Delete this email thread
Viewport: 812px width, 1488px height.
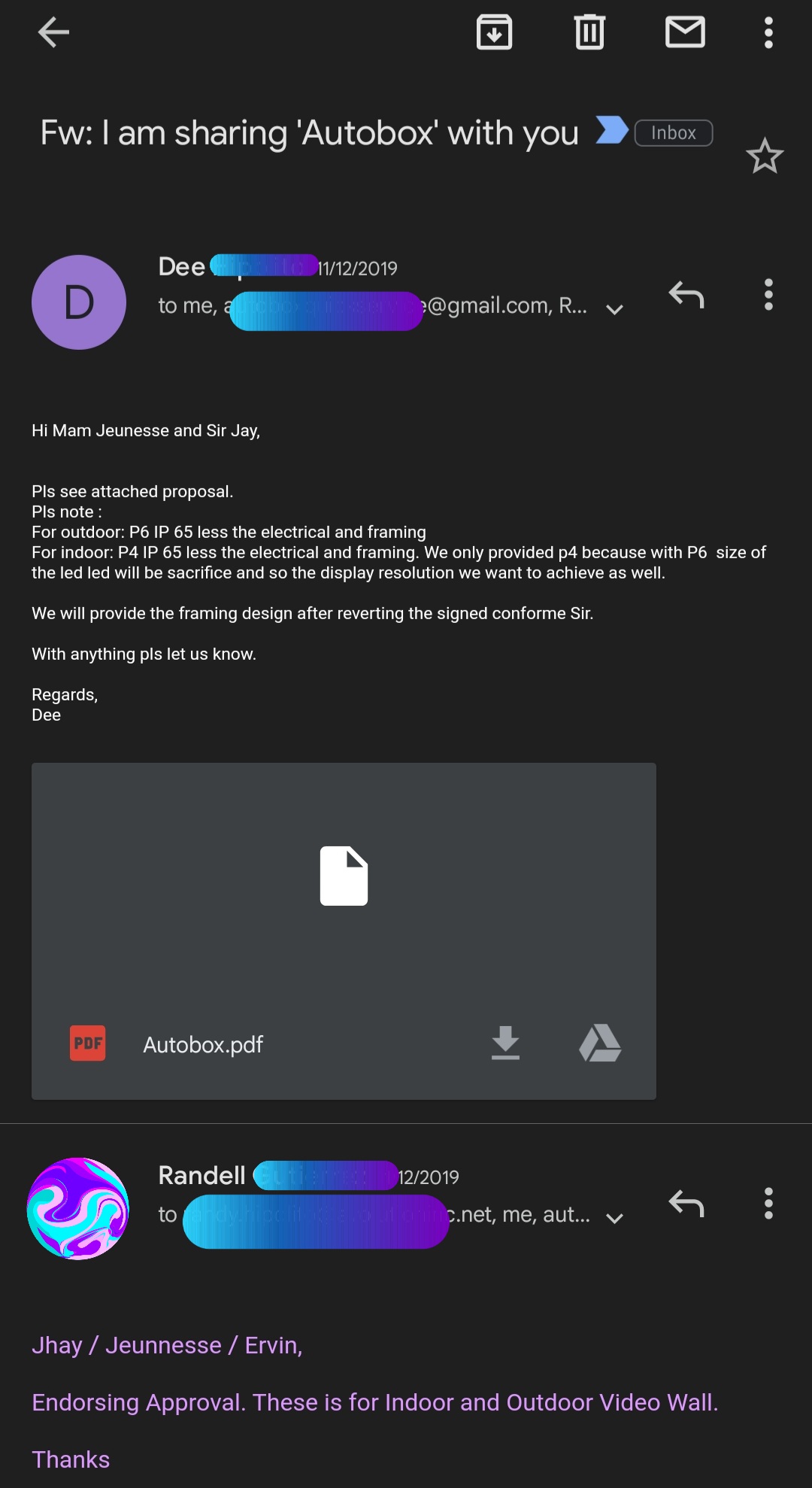pos(589,32)
